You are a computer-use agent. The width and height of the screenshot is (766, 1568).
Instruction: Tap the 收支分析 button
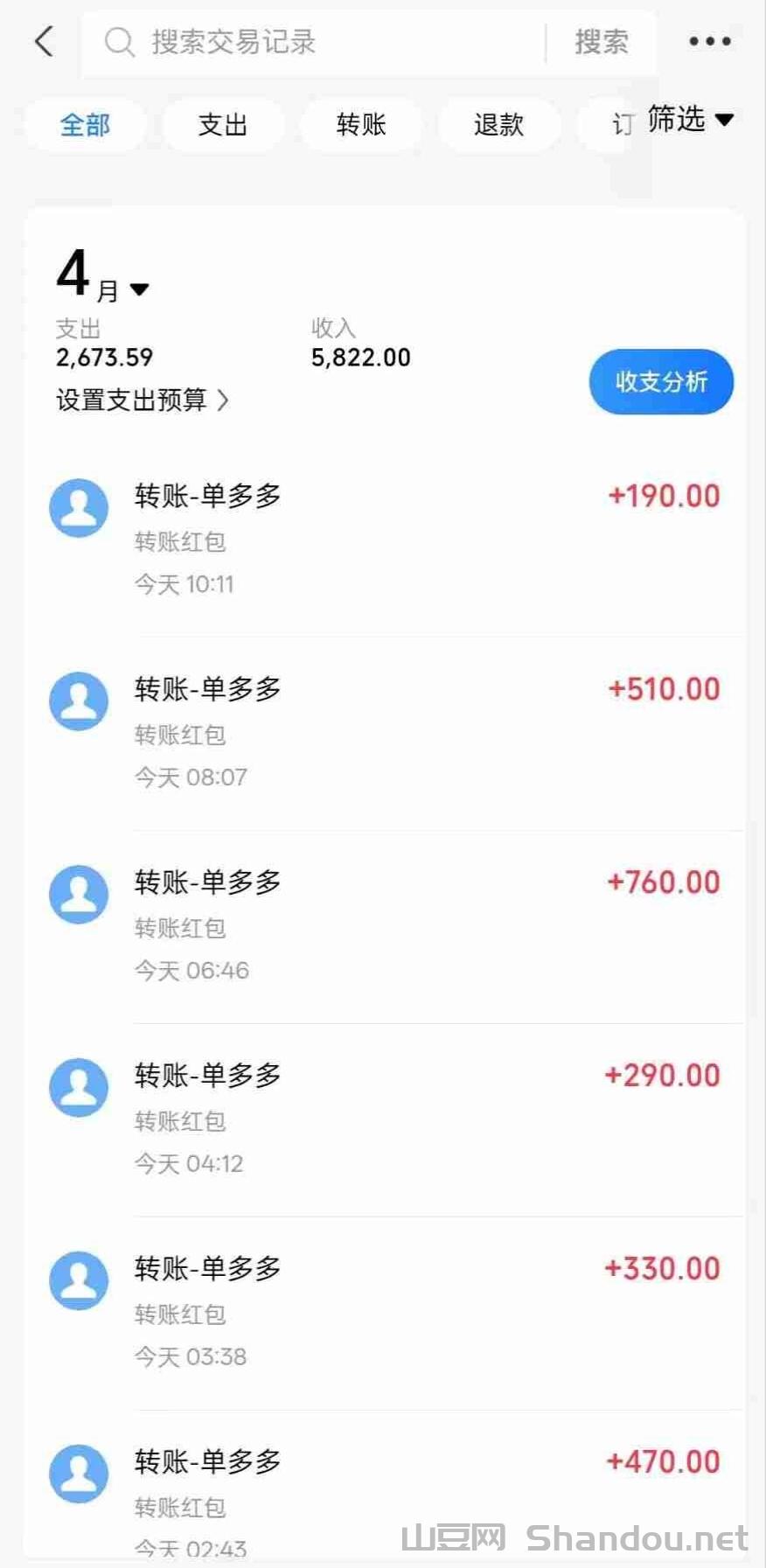point(661,381)
